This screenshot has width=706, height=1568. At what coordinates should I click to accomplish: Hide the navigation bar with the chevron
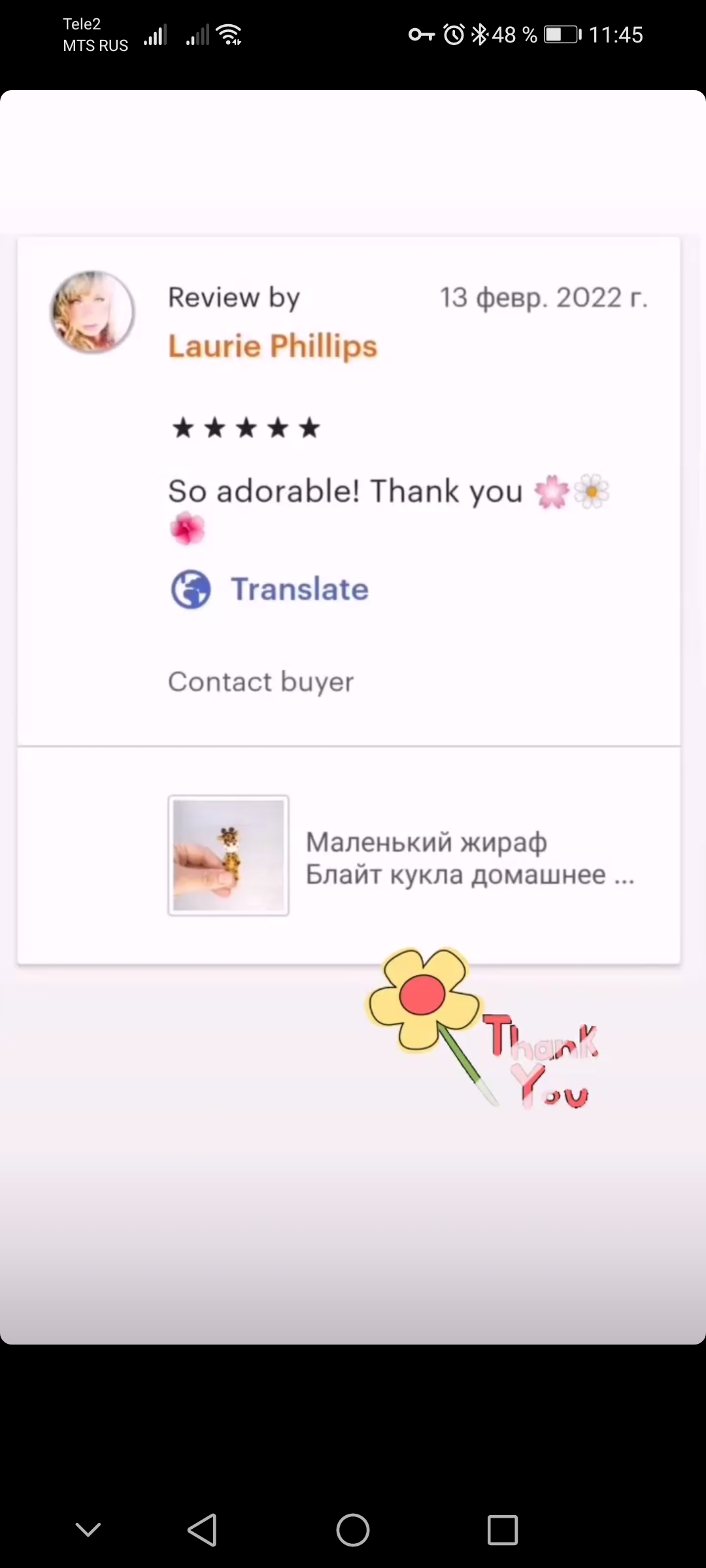(x=88, y=1529)
